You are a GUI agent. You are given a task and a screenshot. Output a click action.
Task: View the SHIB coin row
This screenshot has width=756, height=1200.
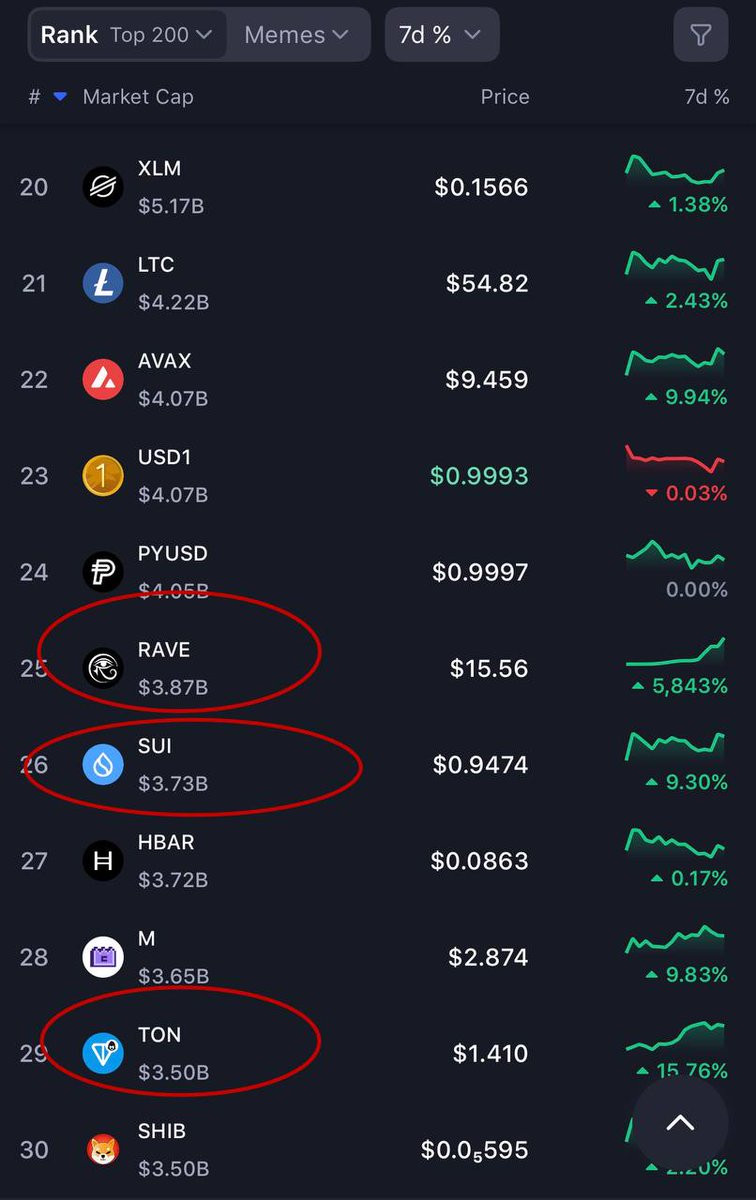[162, 1149]
